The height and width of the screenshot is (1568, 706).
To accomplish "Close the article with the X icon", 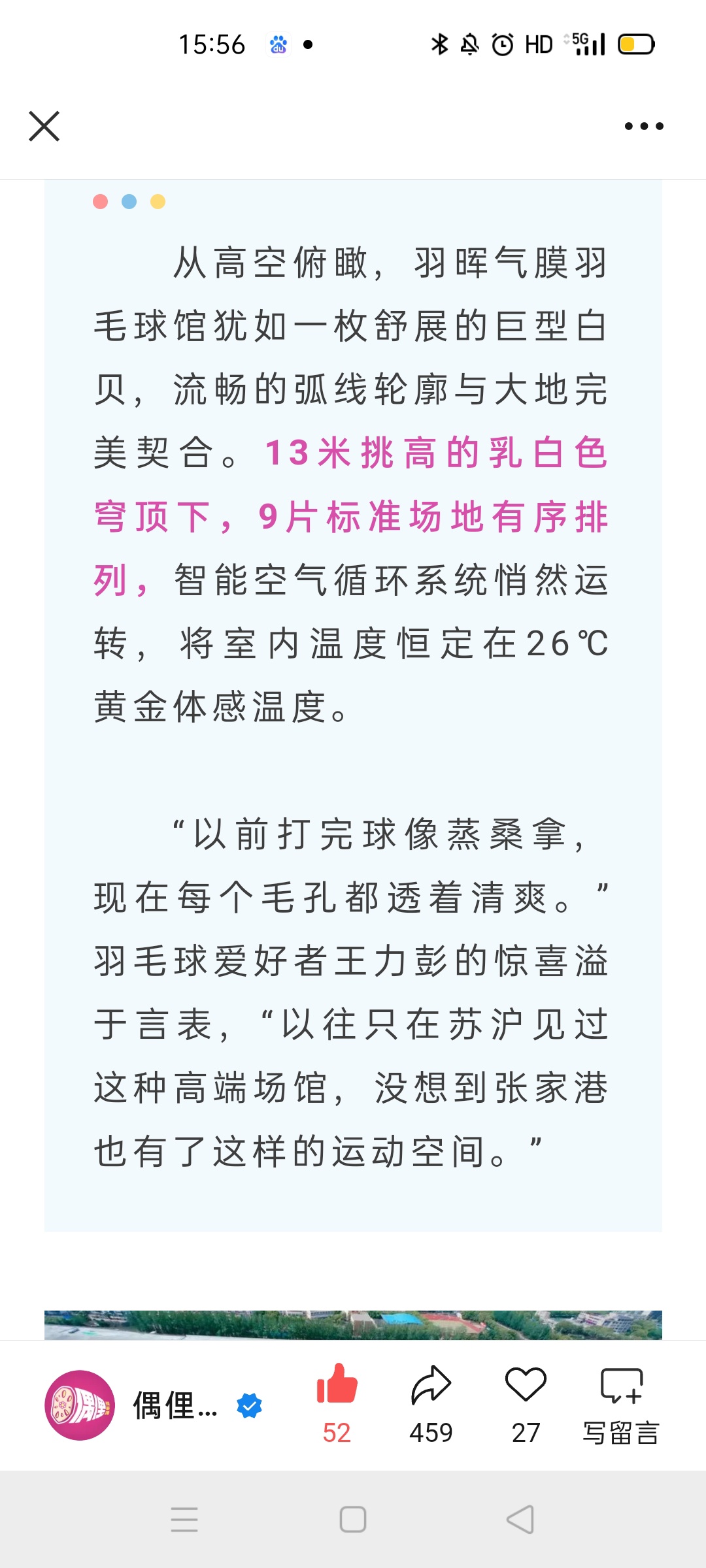I will [44, 126].
